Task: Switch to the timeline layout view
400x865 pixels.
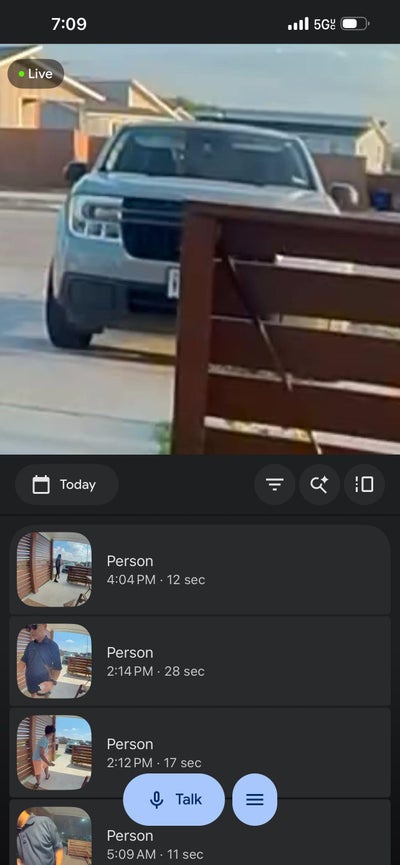Action: 364,484
